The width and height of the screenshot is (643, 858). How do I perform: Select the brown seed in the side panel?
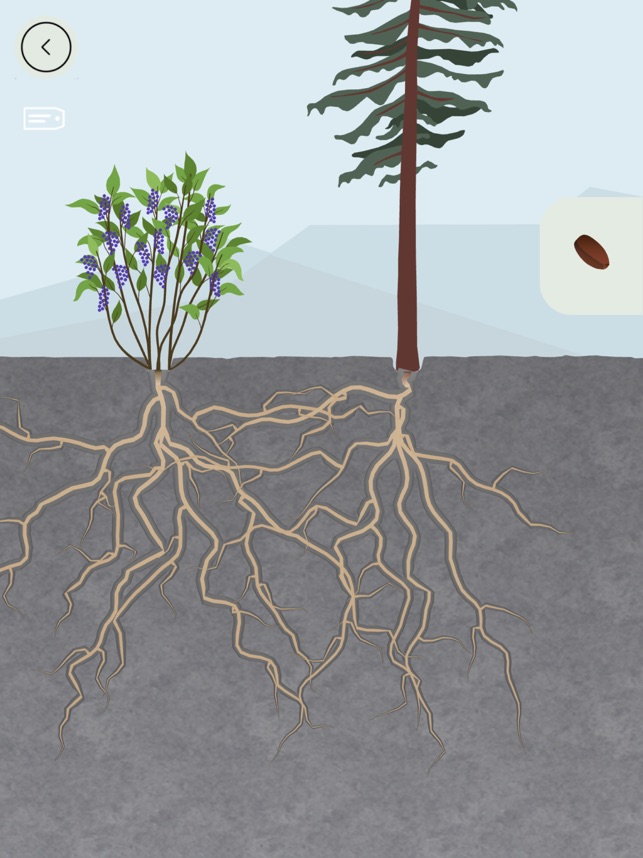[591, 252]
